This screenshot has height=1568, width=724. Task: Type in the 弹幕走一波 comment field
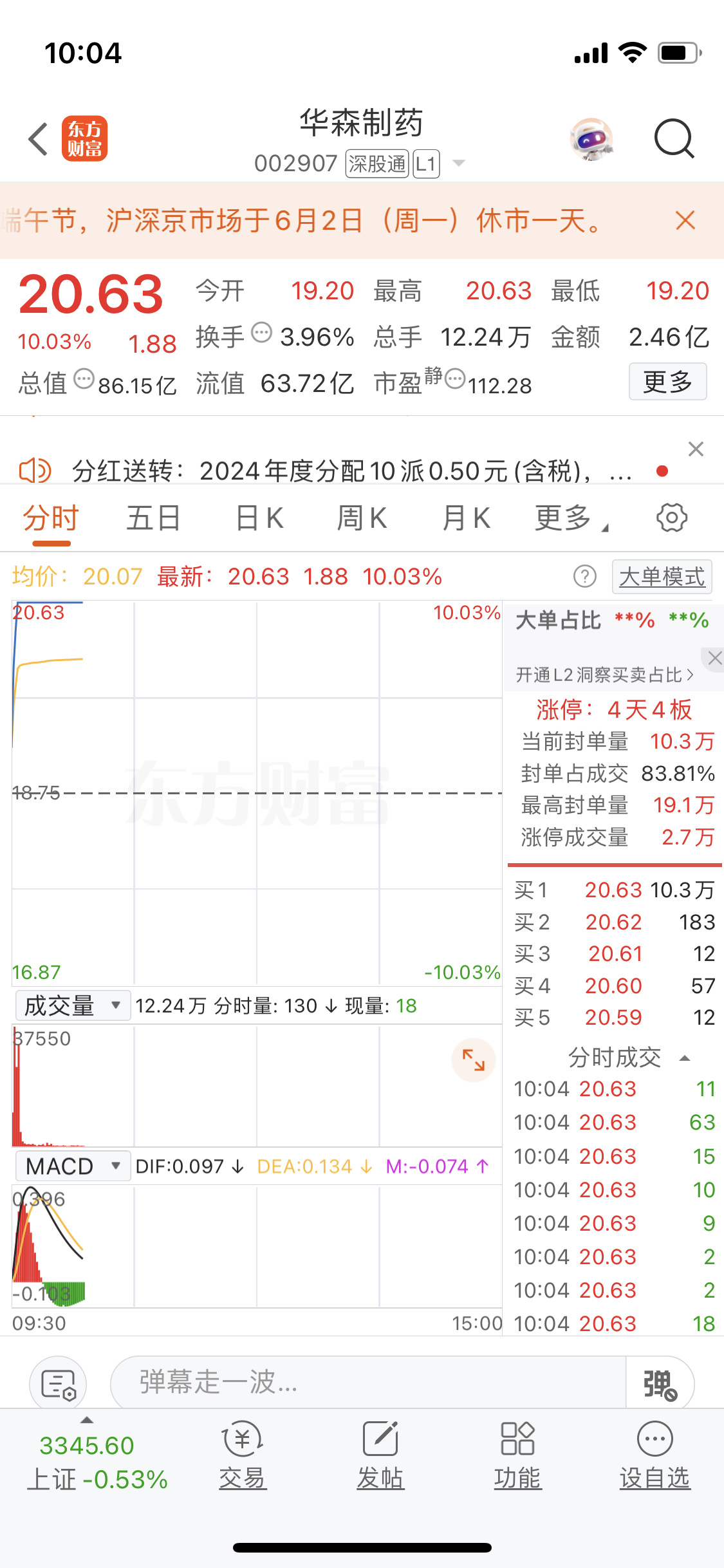(367, 1383)
